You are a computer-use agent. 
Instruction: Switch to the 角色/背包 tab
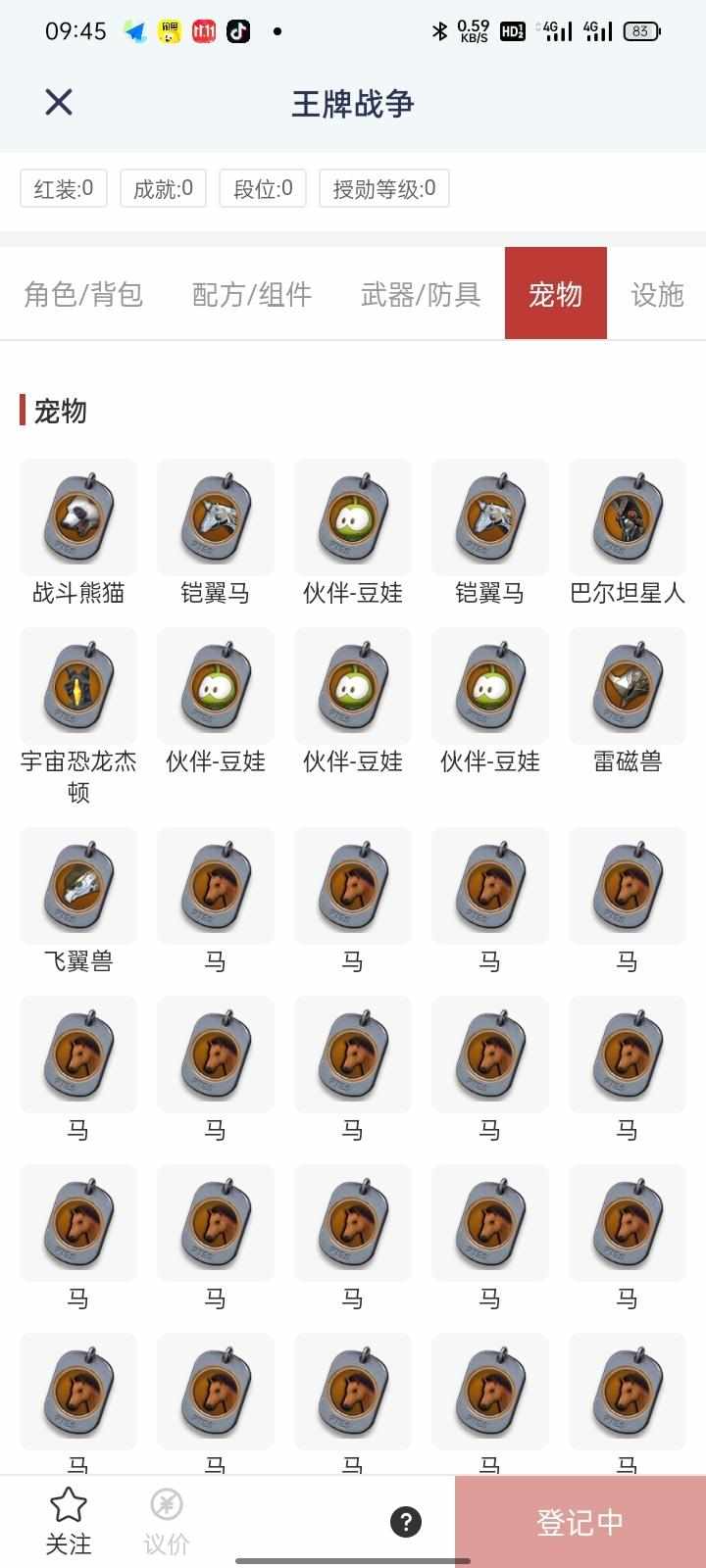pos(84,294)
